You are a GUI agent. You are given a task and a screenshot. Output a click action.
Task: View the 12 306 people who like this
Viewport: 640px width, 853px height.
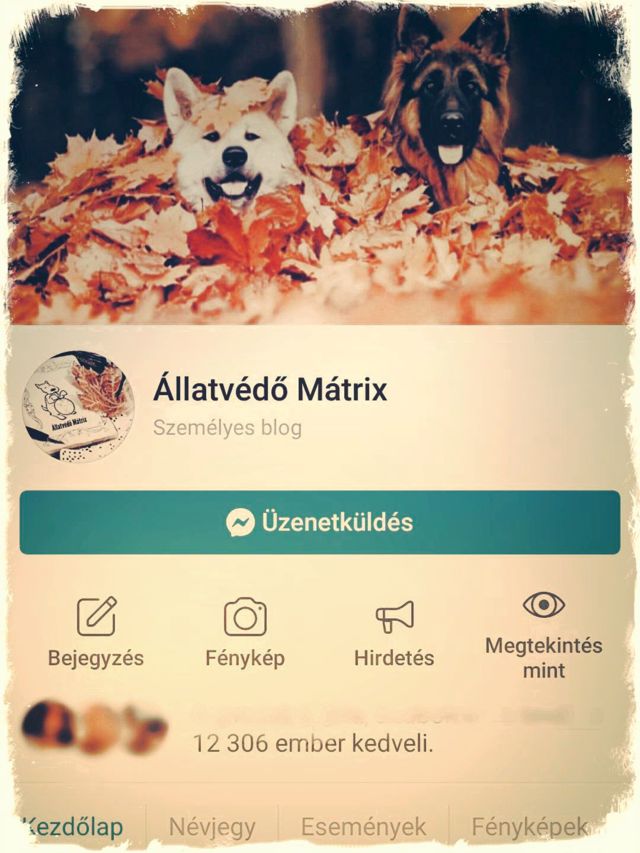[313, 744]
